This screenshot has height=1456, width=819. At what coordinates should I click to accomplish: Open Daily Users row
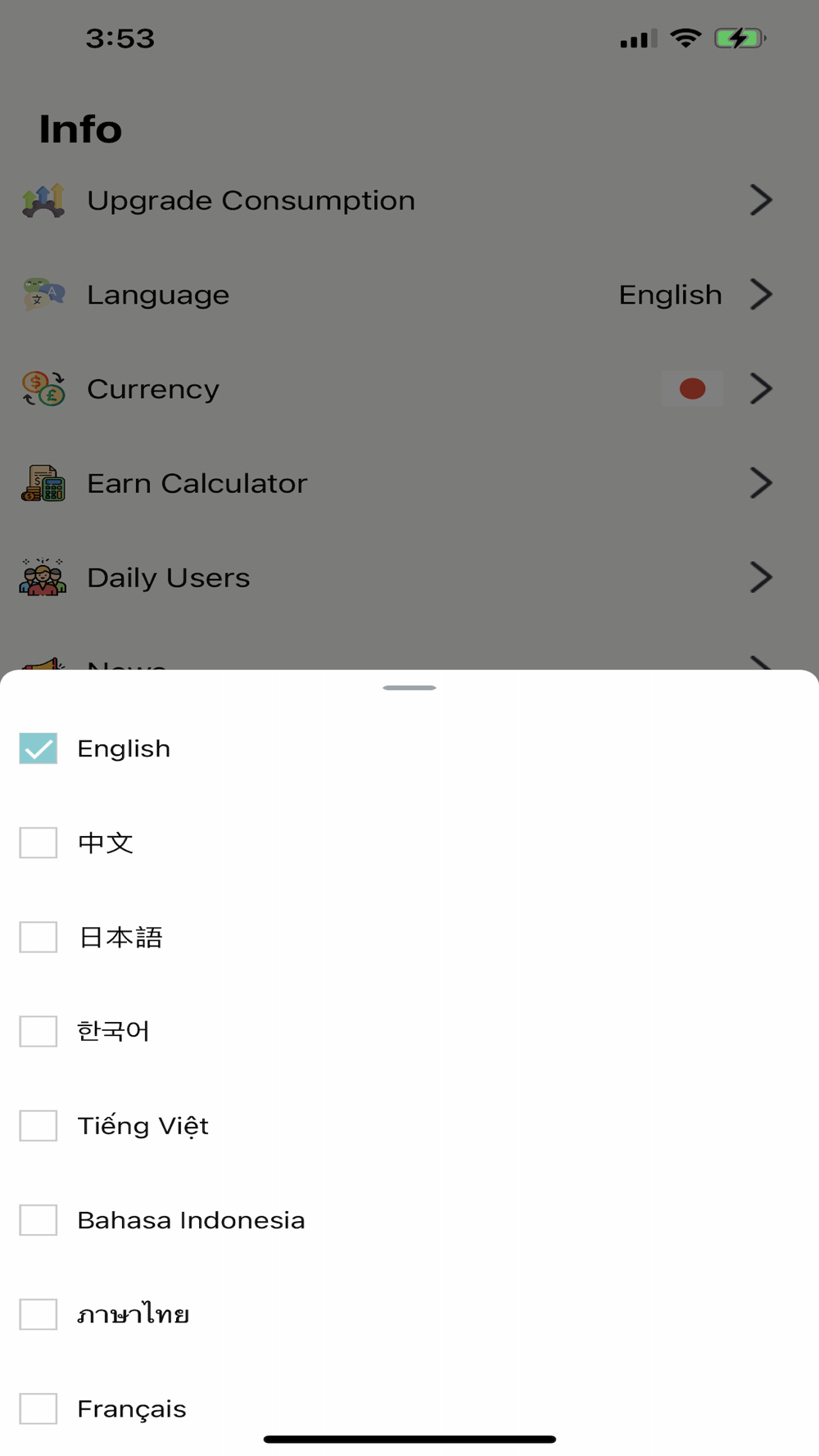(409, 577)
